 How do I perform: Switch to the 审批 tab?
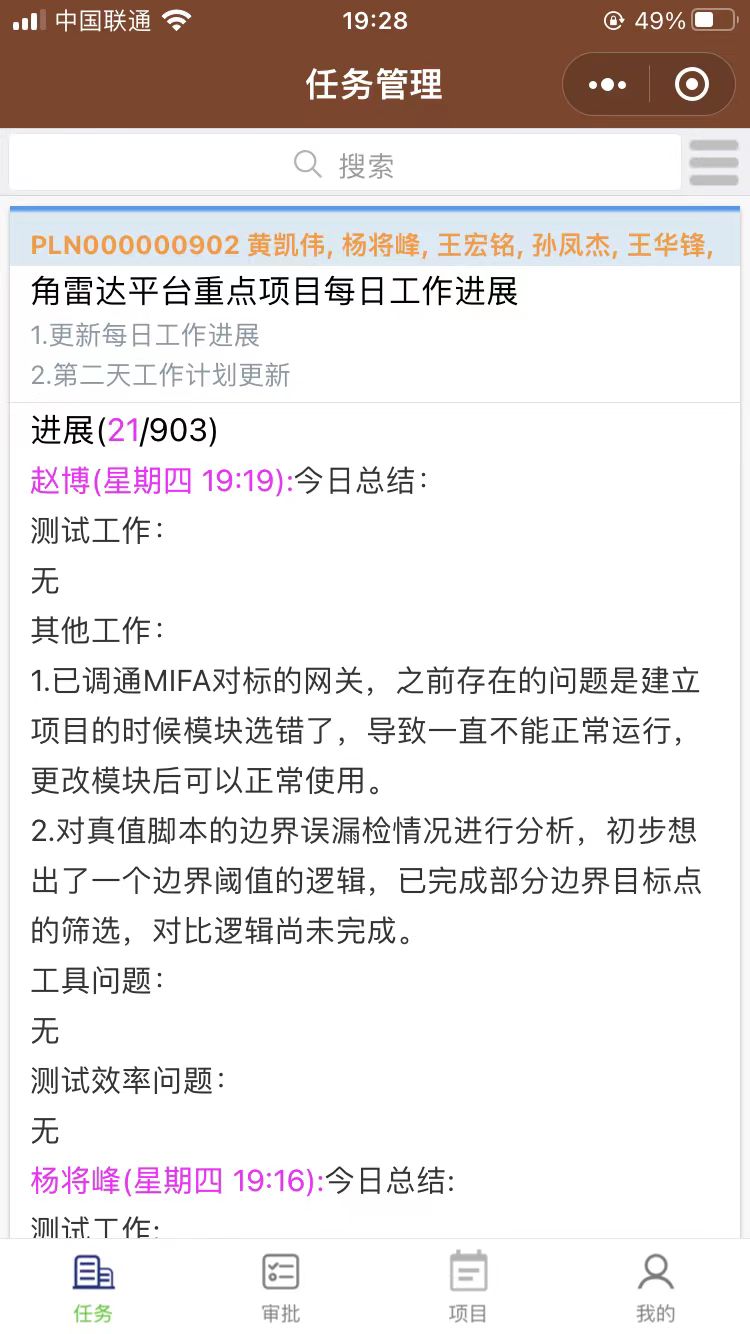(281, 1286)
